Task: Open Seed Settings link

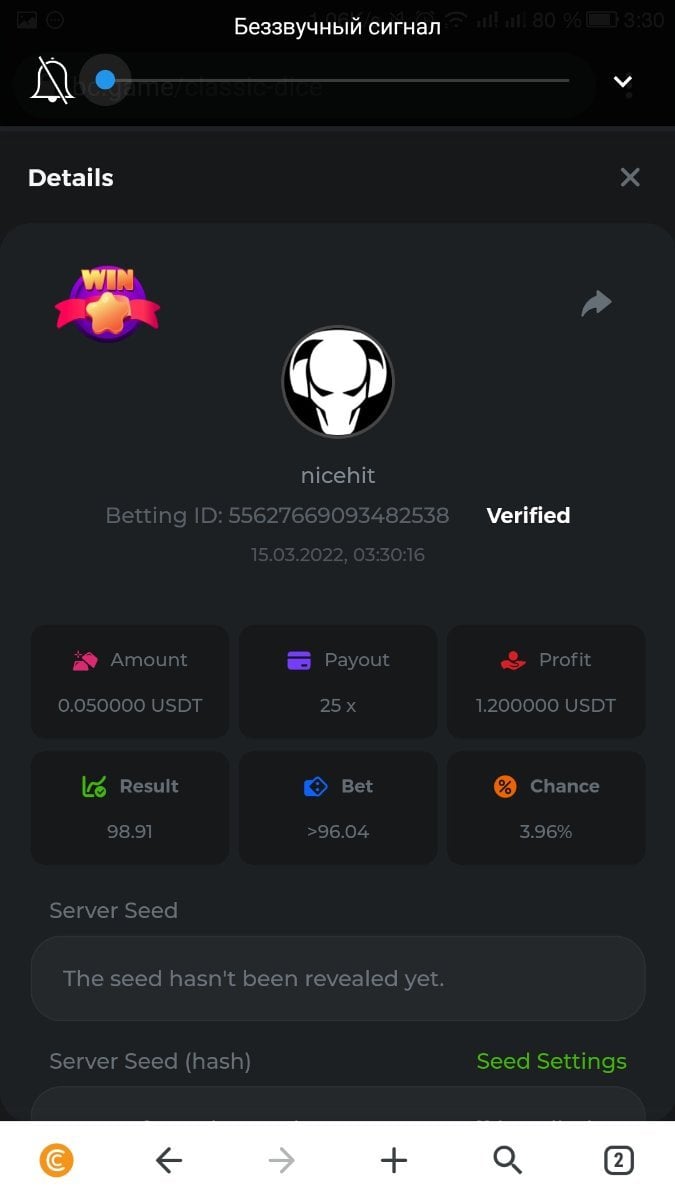Action: [x=551, y=1061]
